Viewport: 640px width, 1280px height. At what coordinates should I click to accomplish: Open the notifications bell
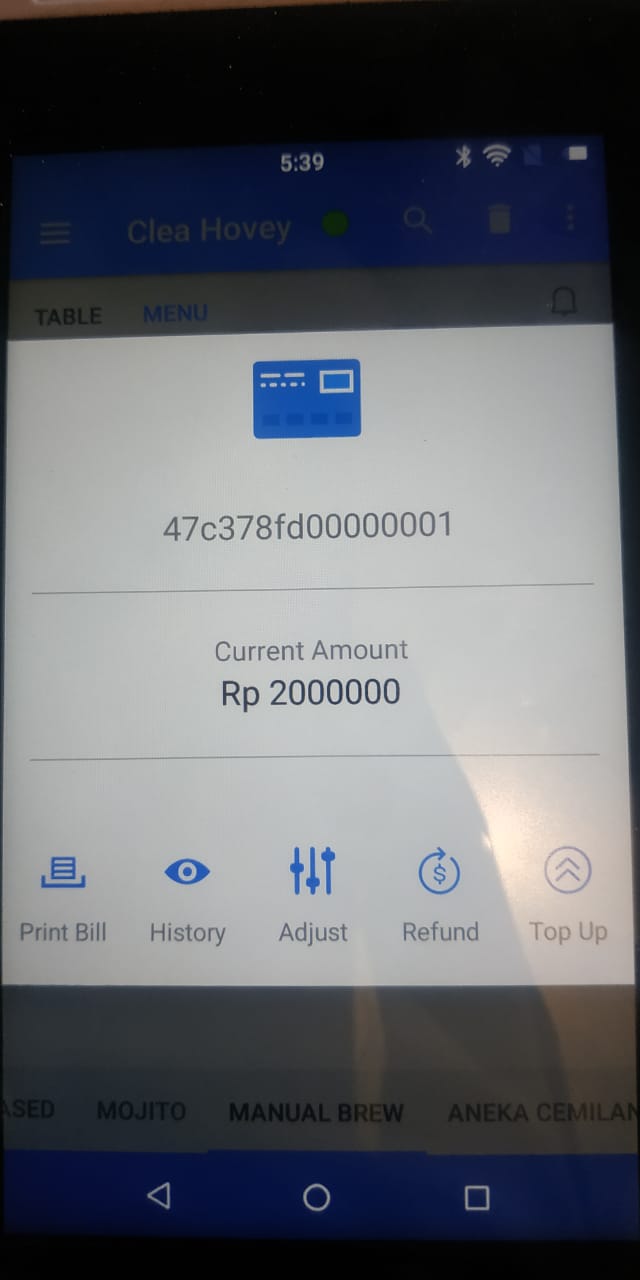(565, 300)
